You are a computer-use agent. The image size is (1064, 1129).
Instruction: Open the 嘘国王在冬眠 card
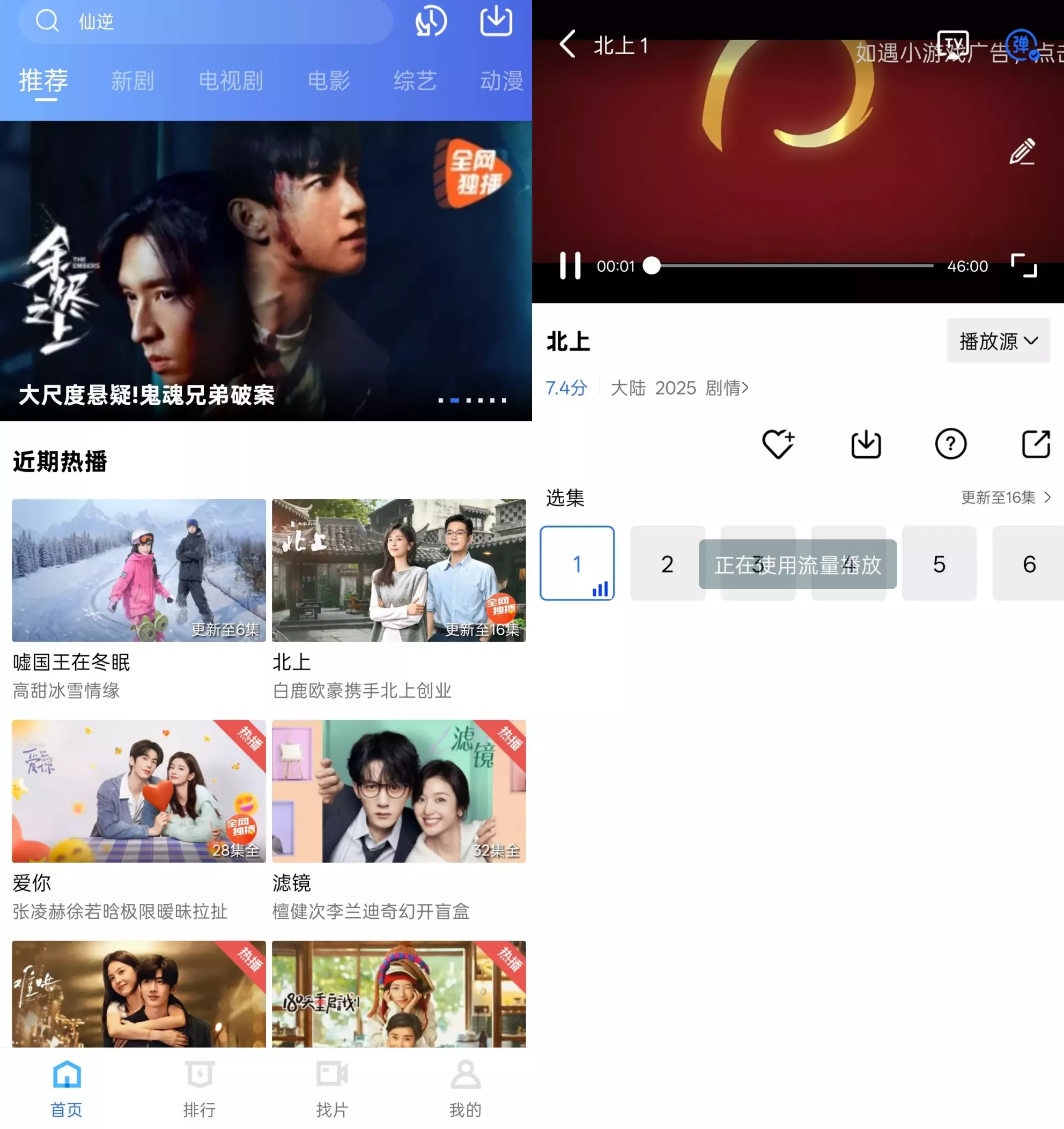138,571
